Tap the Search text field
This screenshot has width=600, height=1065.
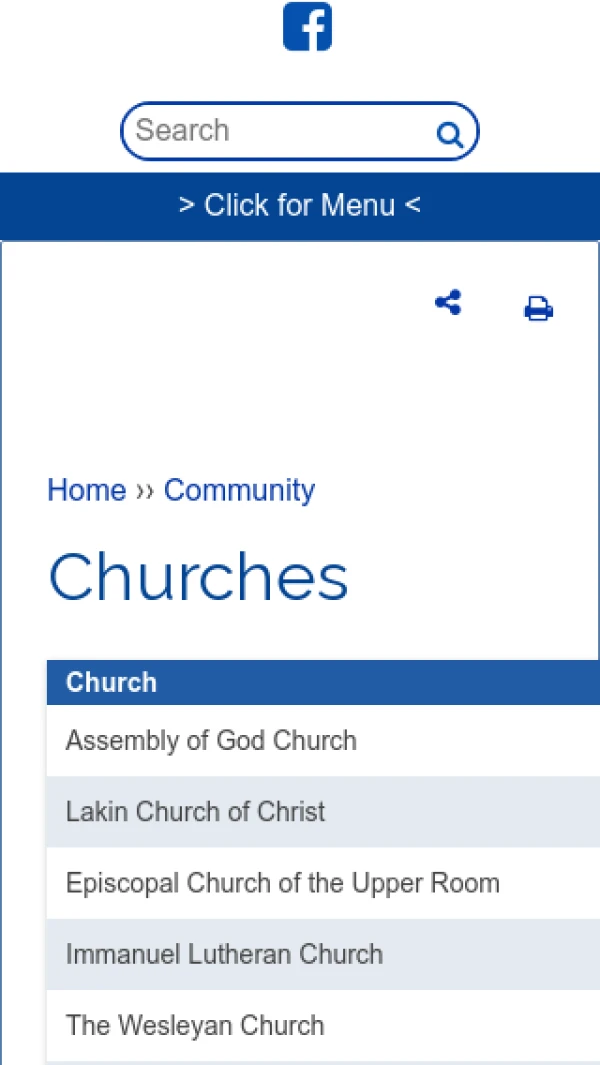(280, 131)
